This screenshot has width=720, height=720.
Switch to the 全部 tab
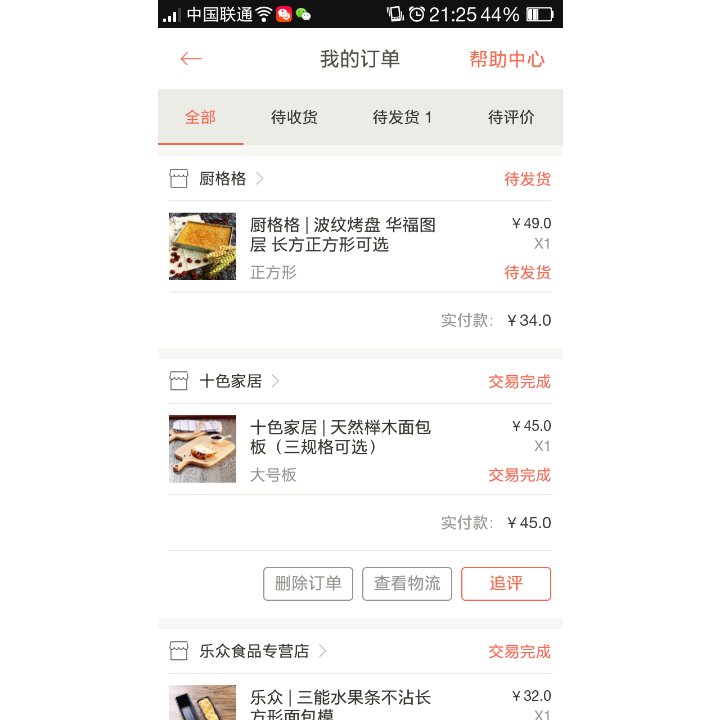200,117
